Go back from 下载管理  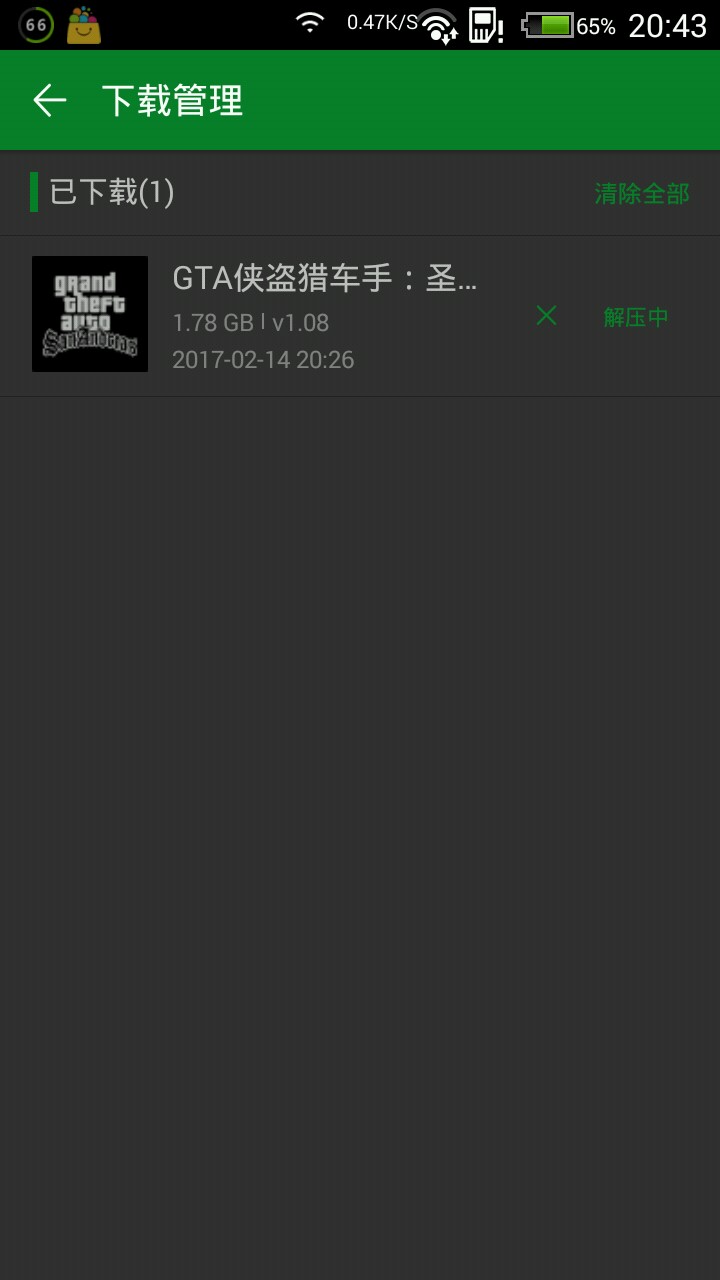click(49, 101)
